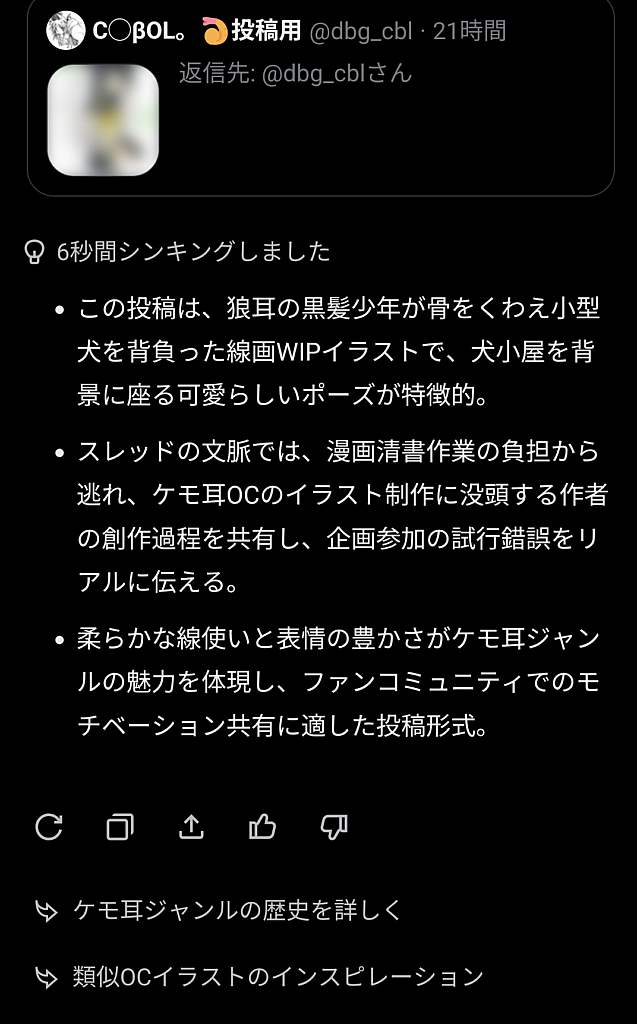Dislike the response with thumbs down
Viewport: 637px width, 1024px height.
click(x=333, y=827)
